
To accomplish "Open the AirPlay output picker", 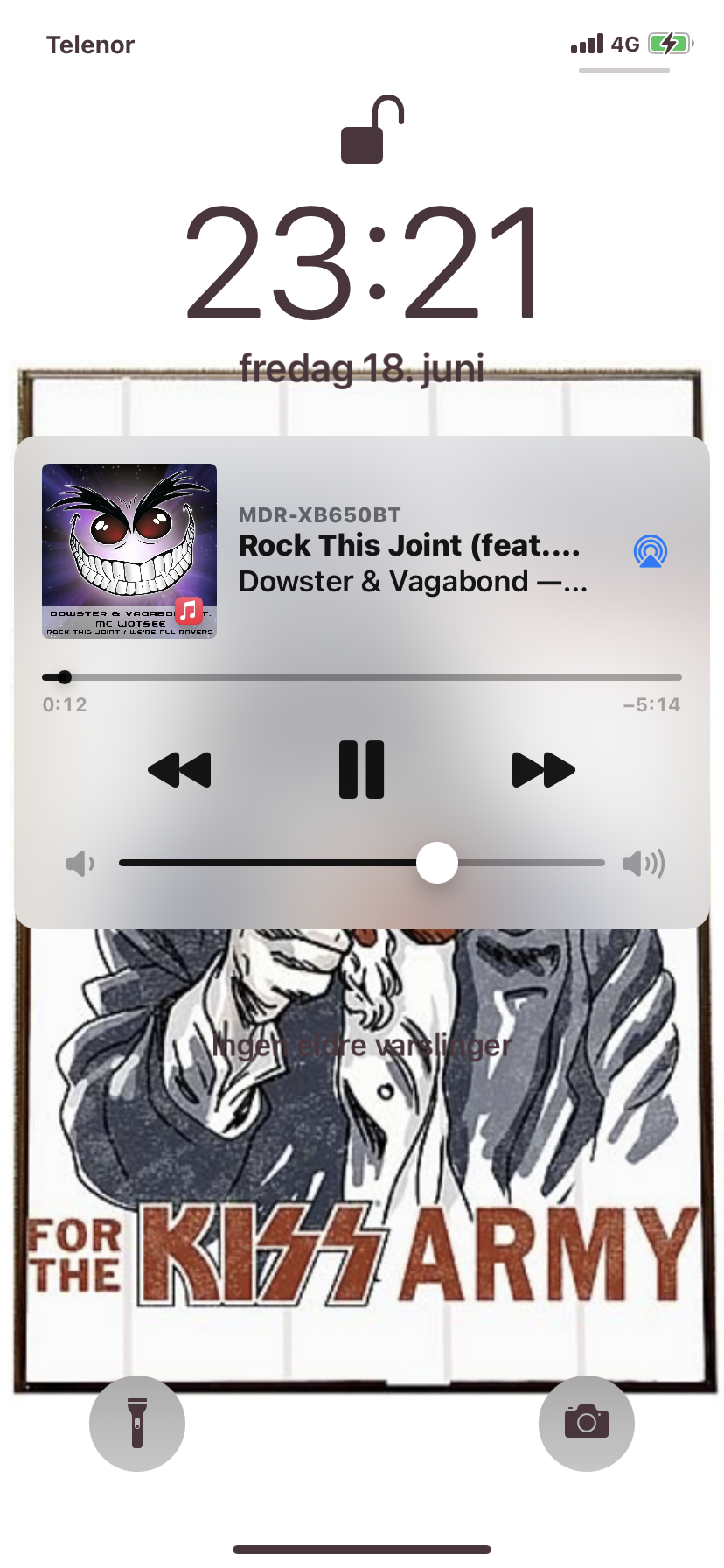I will 650,551.
